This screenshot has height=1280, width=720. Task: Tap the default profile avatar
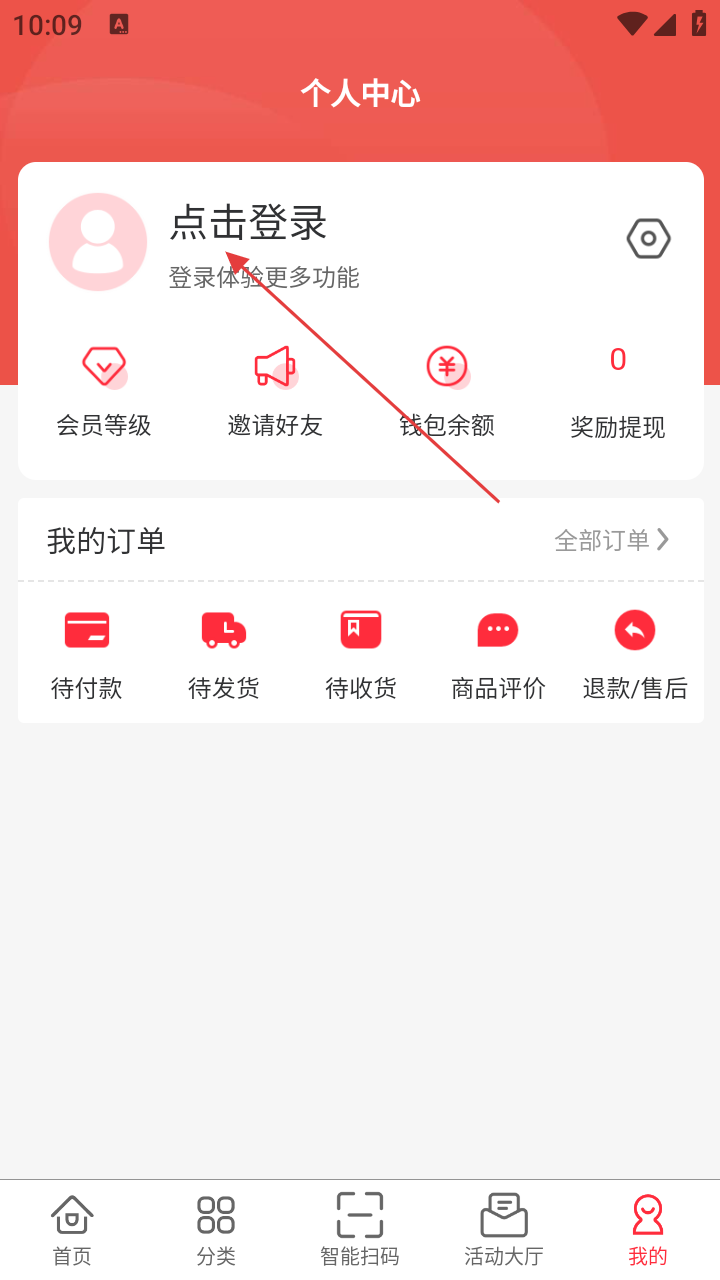(98, 242)
